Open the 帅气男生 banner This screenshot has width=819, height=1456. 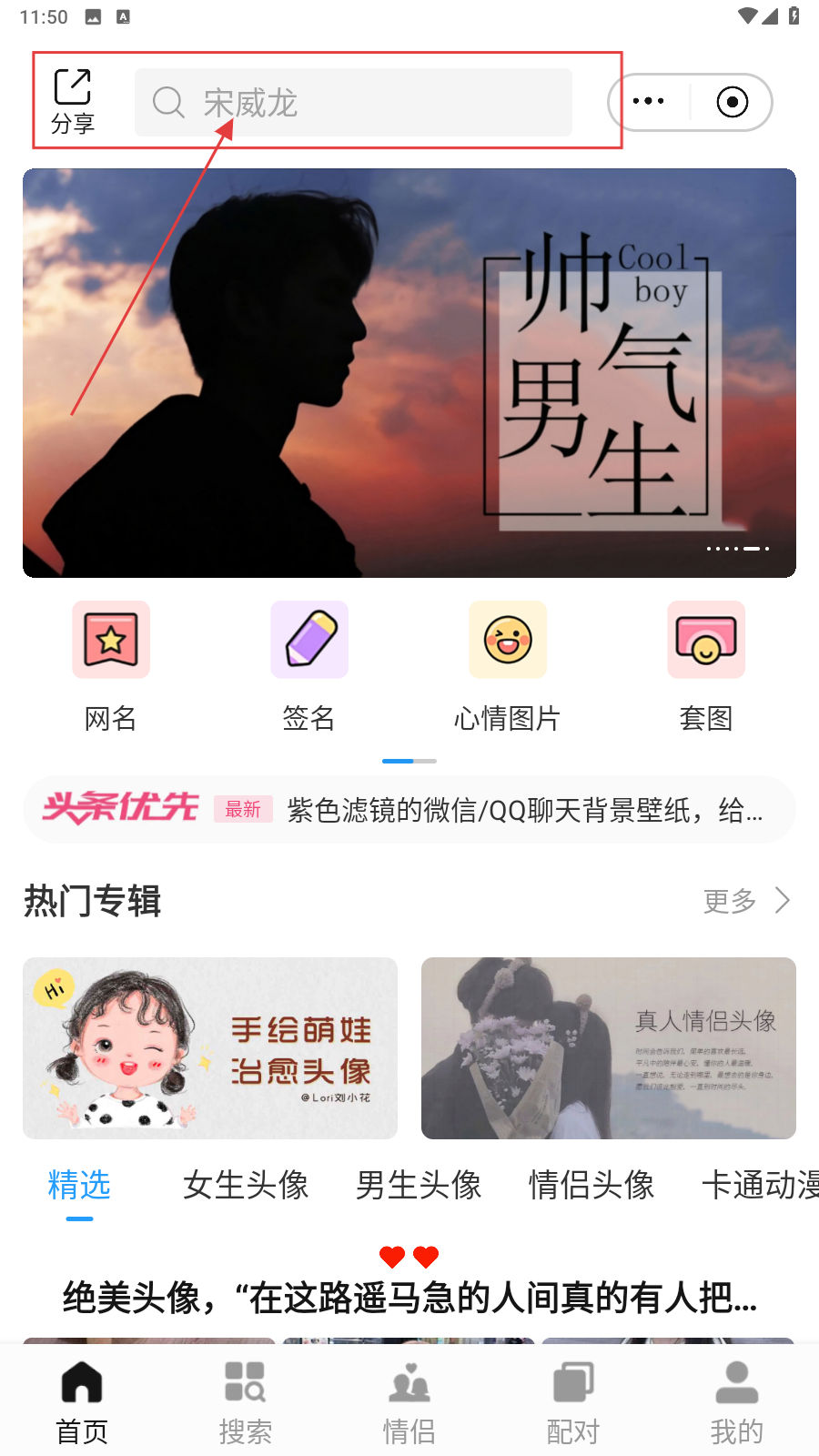click(409, 373)
